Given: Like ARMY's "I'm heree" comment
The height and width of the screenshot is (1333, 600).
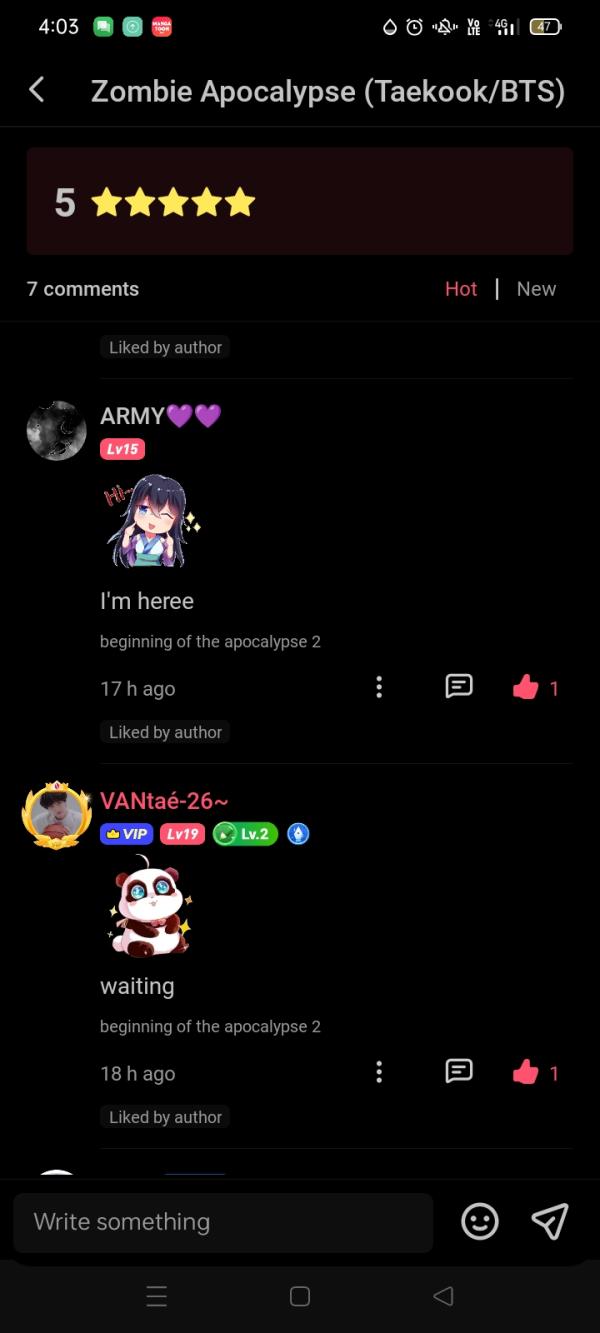Looking at the screenshot, I should [525, 687].
